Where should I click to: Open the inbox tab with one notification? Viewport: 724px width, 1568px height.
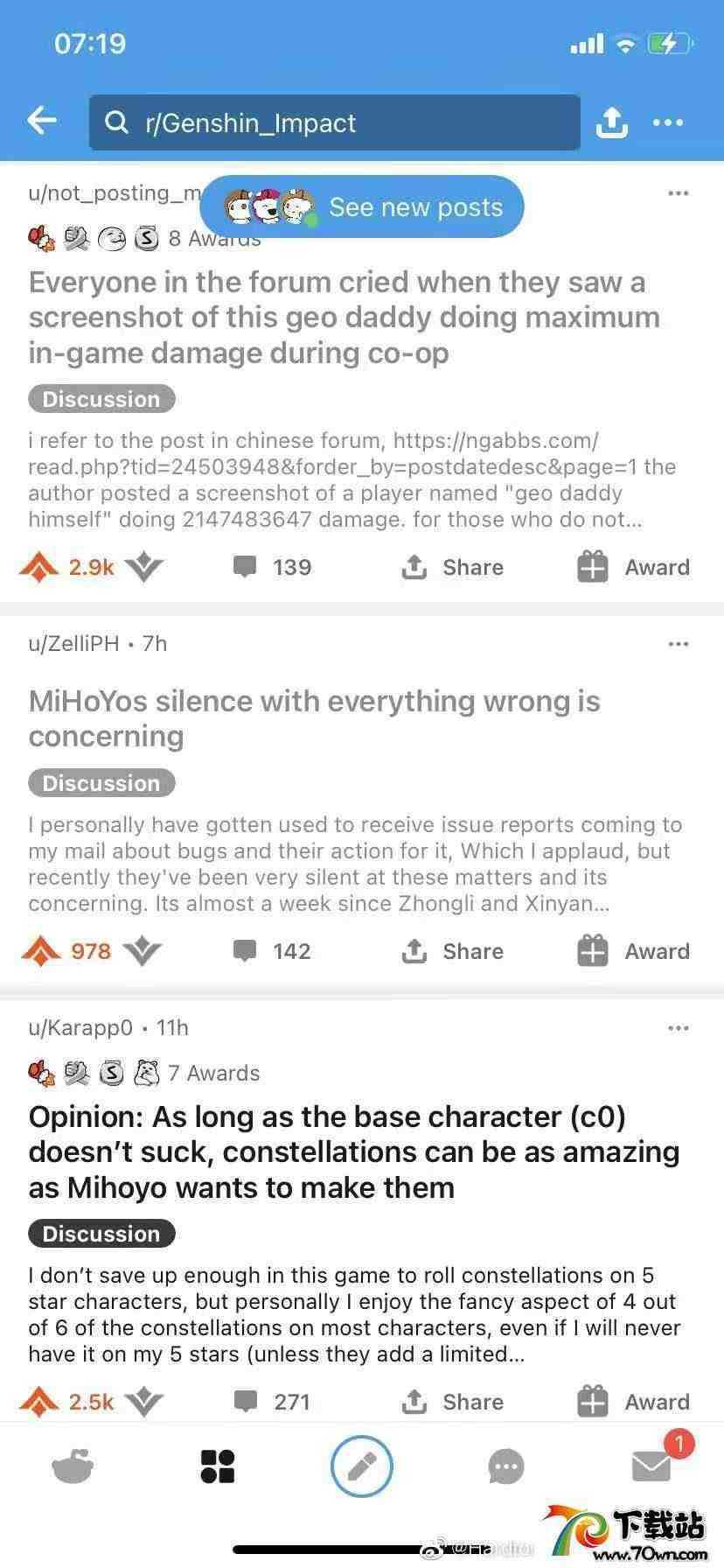tap(652, 1466)
